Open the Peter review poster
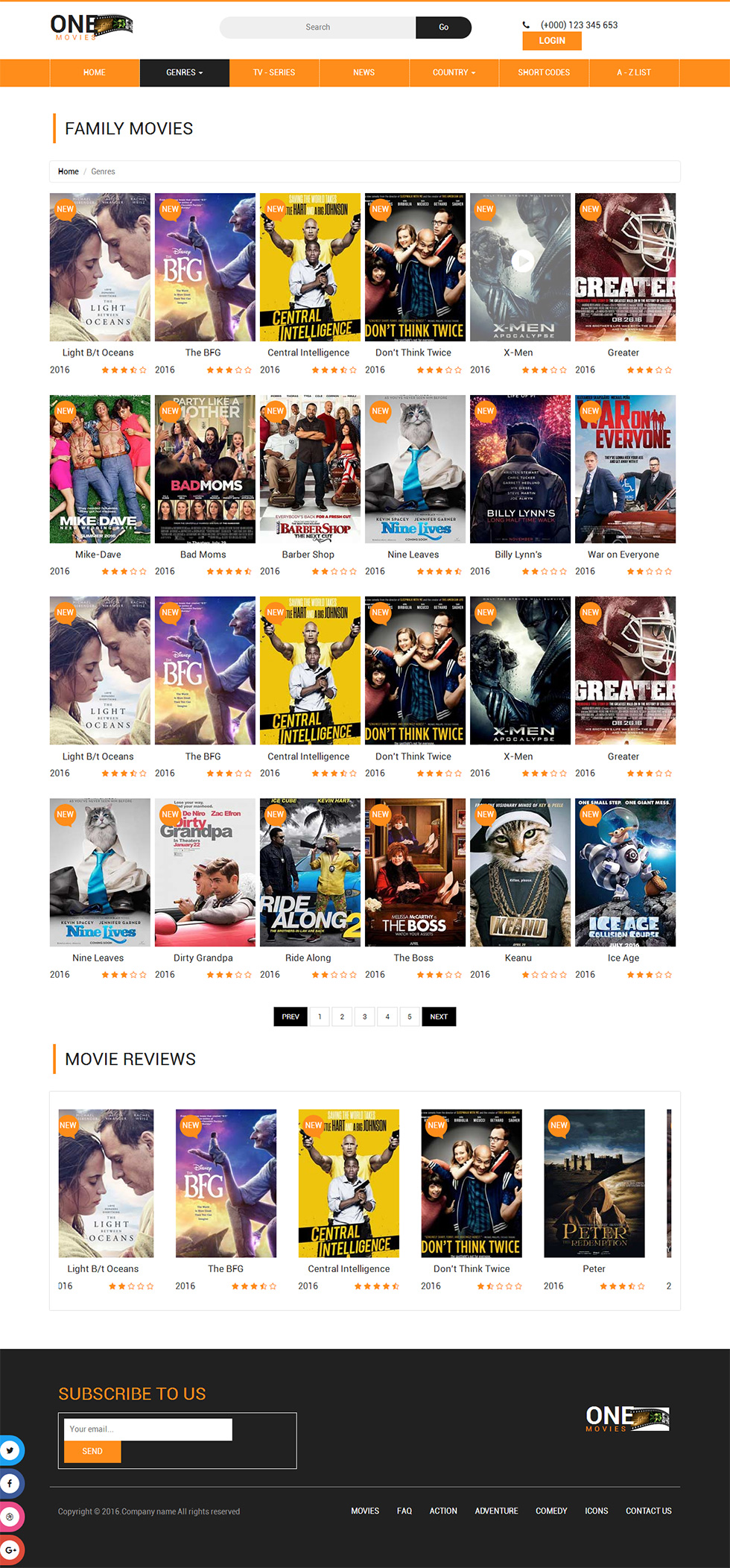 594,1183
